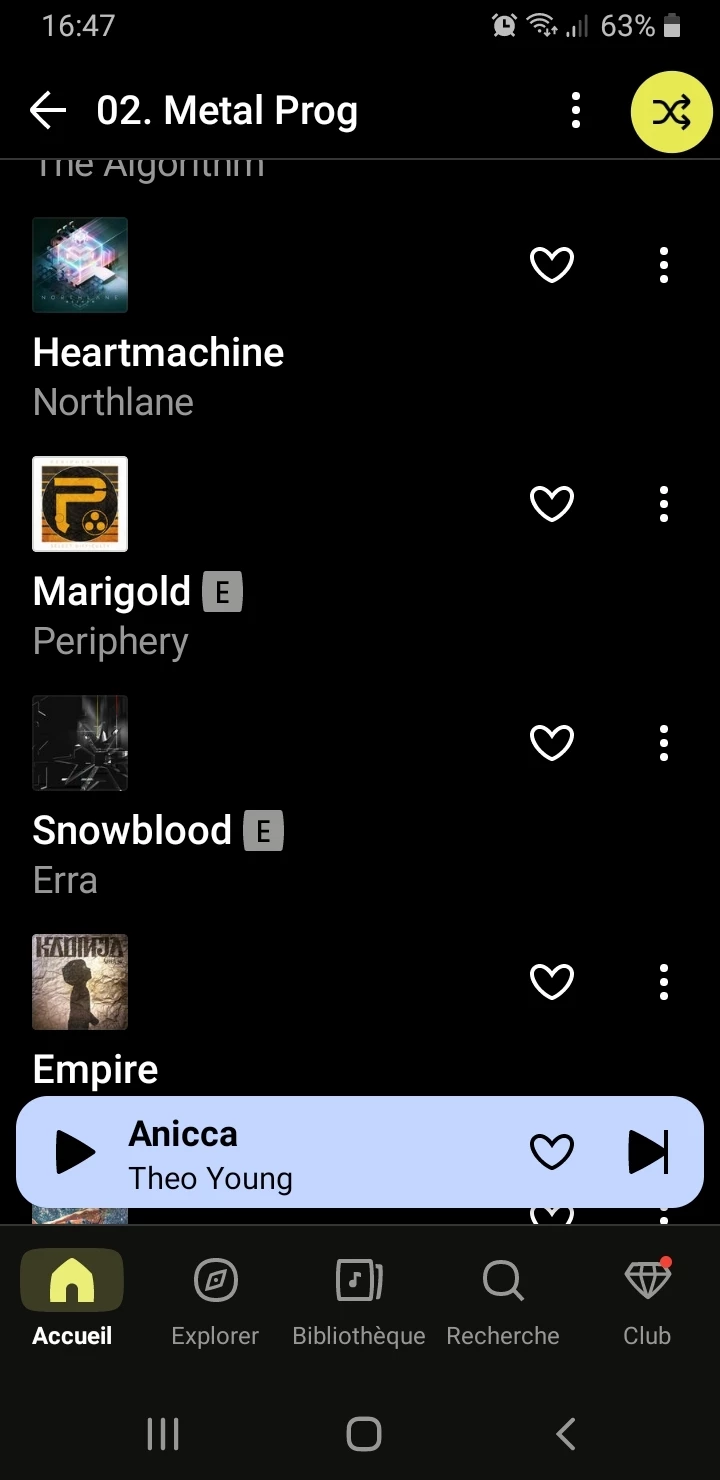The image size is (720, 1480).
Task: Open the playlist overflow menu
Action: coord(575,111)
